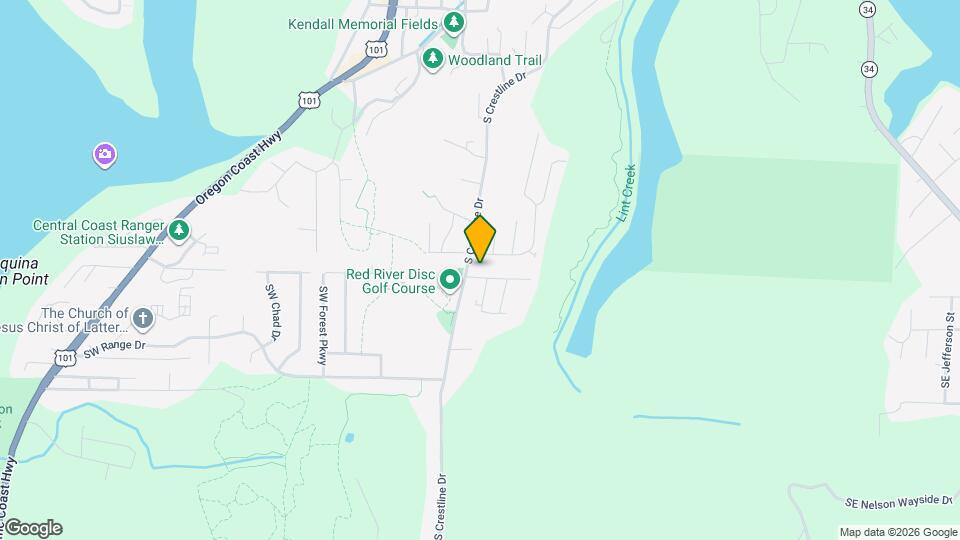Viewport: 960px width, 540px height.
Task: Select the Woodland Trail park pin
Action: point(433,60)
